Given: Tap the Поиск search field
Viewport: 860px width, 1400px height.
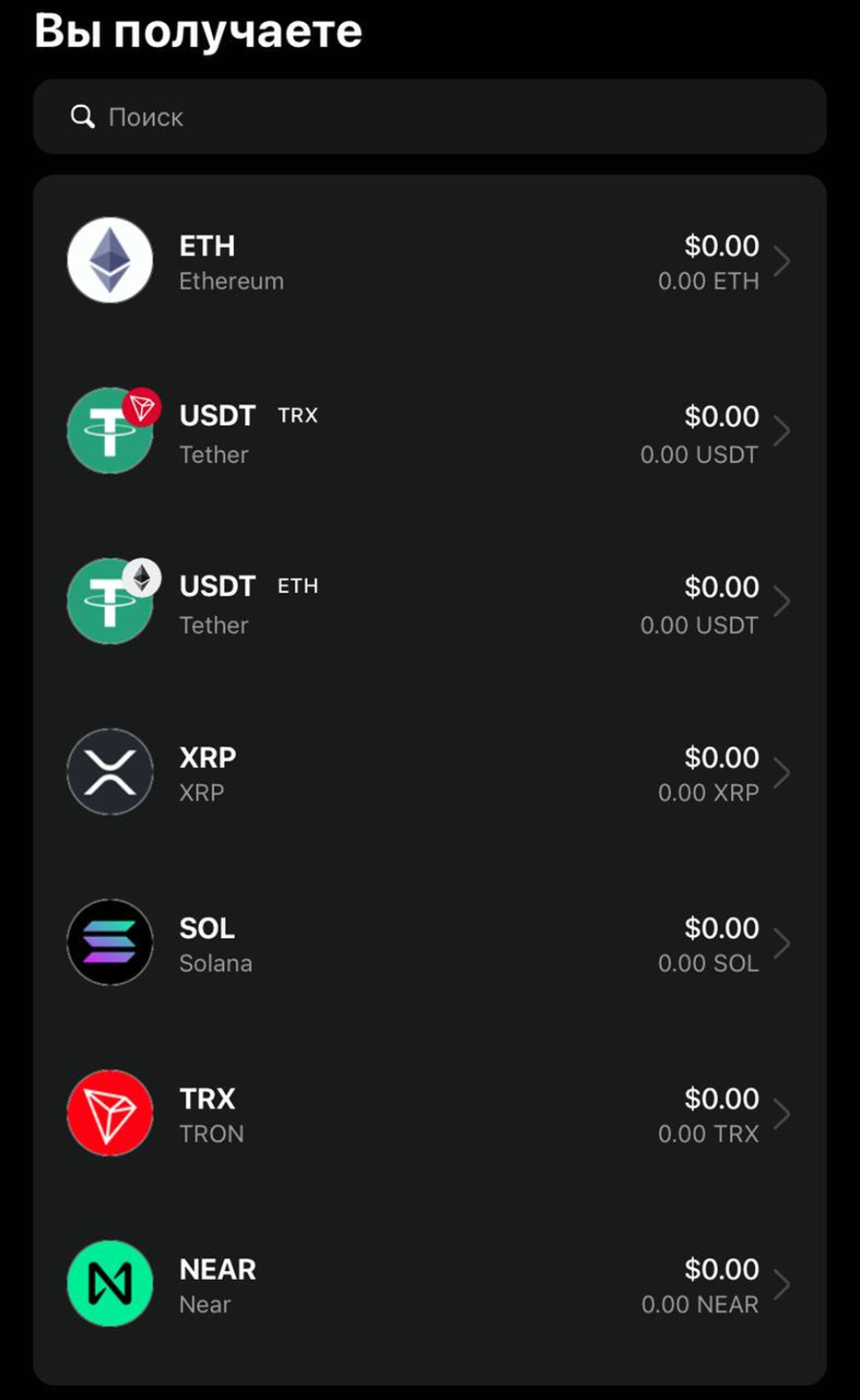Looking at the screenshot, I should 430,117.
